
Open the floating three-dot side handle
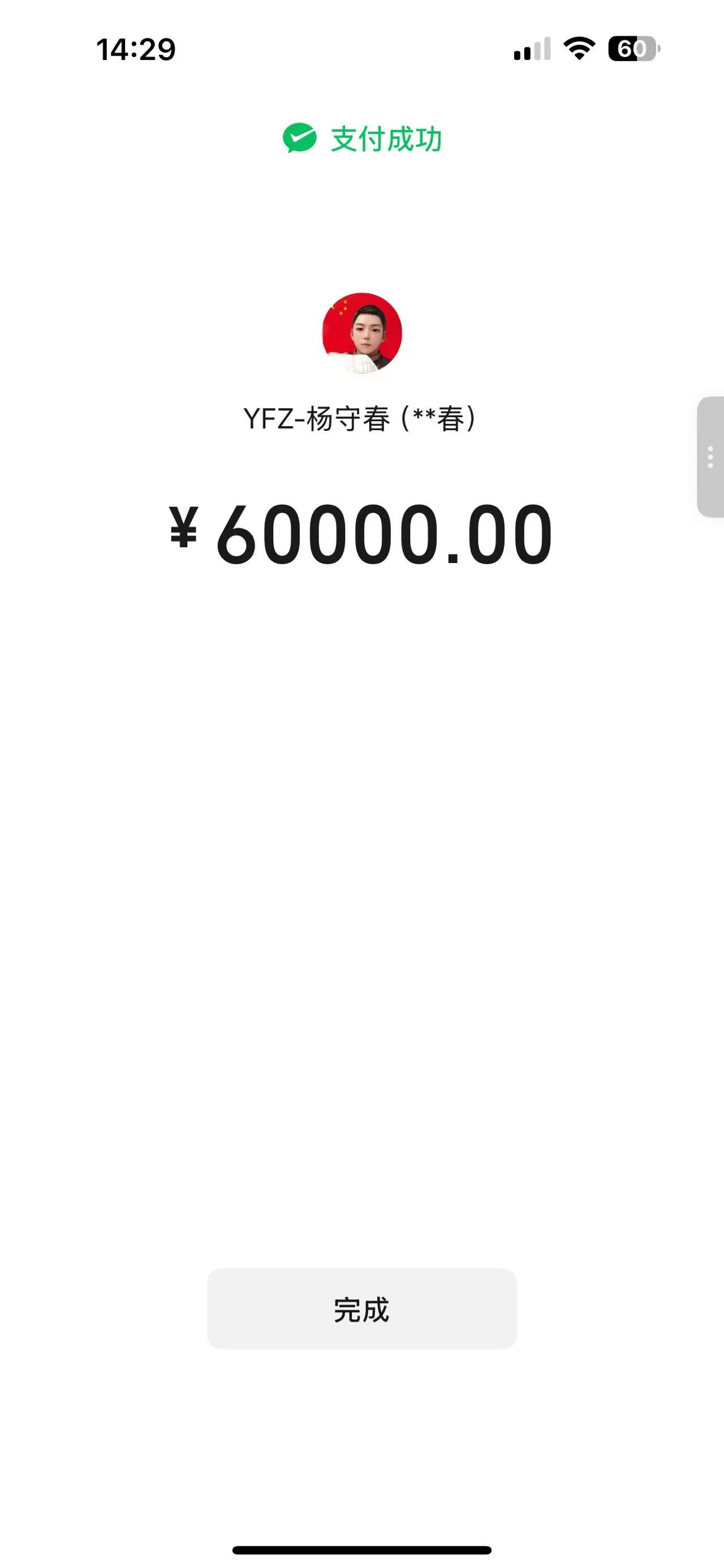pos(710,457)
